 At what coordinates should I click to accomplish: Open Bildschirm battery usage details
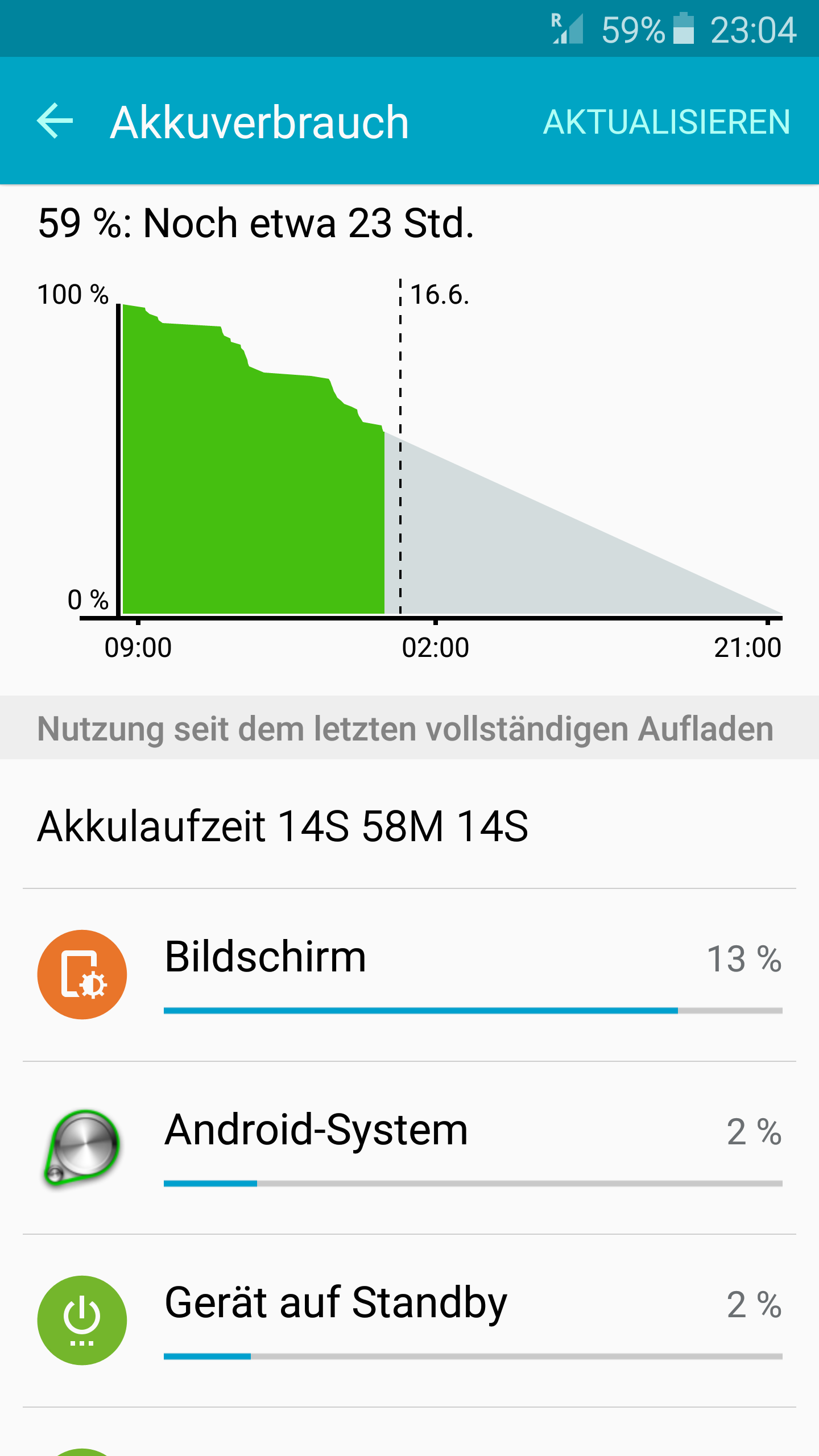pyautogui.click(x=409, y=975)
